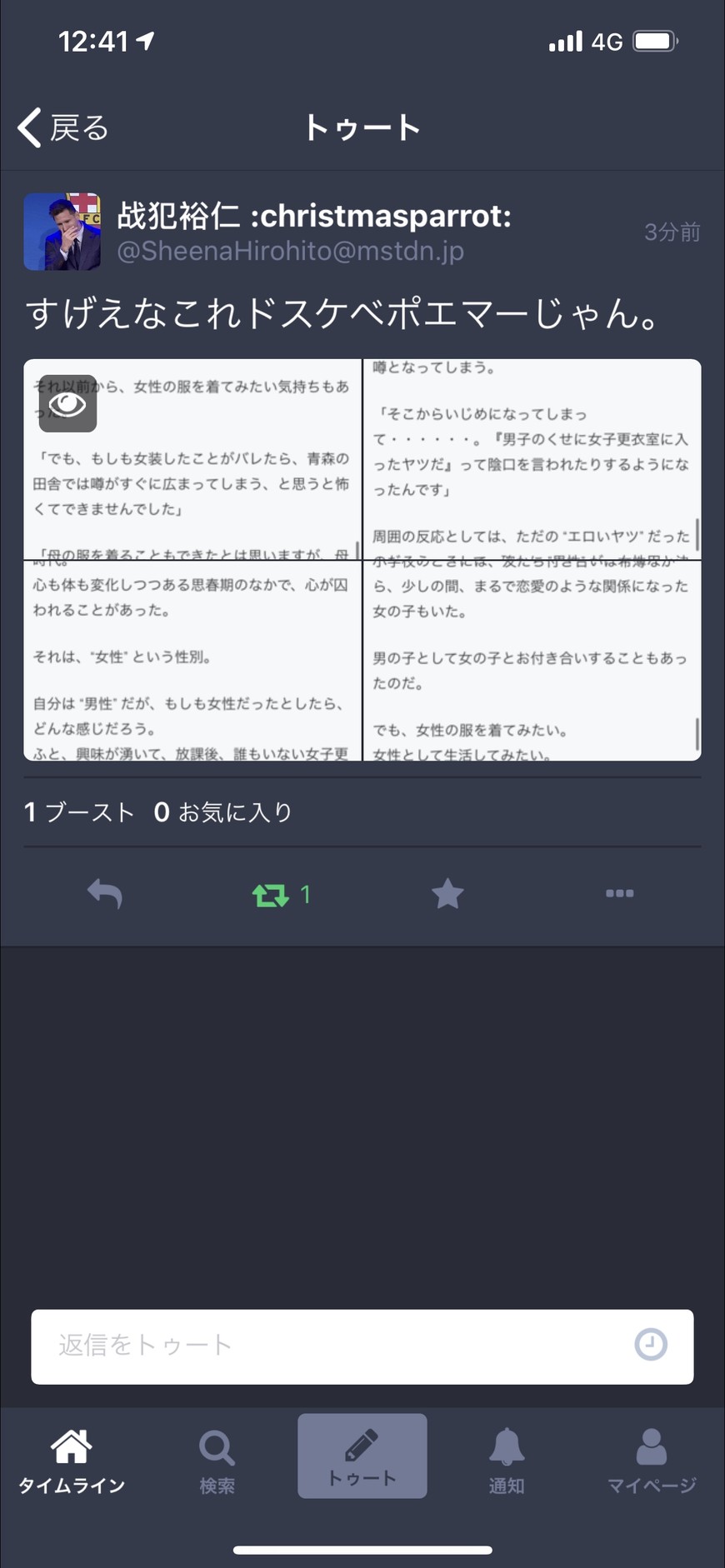This screenshot has width=725, height=1568.
Task: Focus the 返信をトゥート reply field
Action: [333, 1345]
